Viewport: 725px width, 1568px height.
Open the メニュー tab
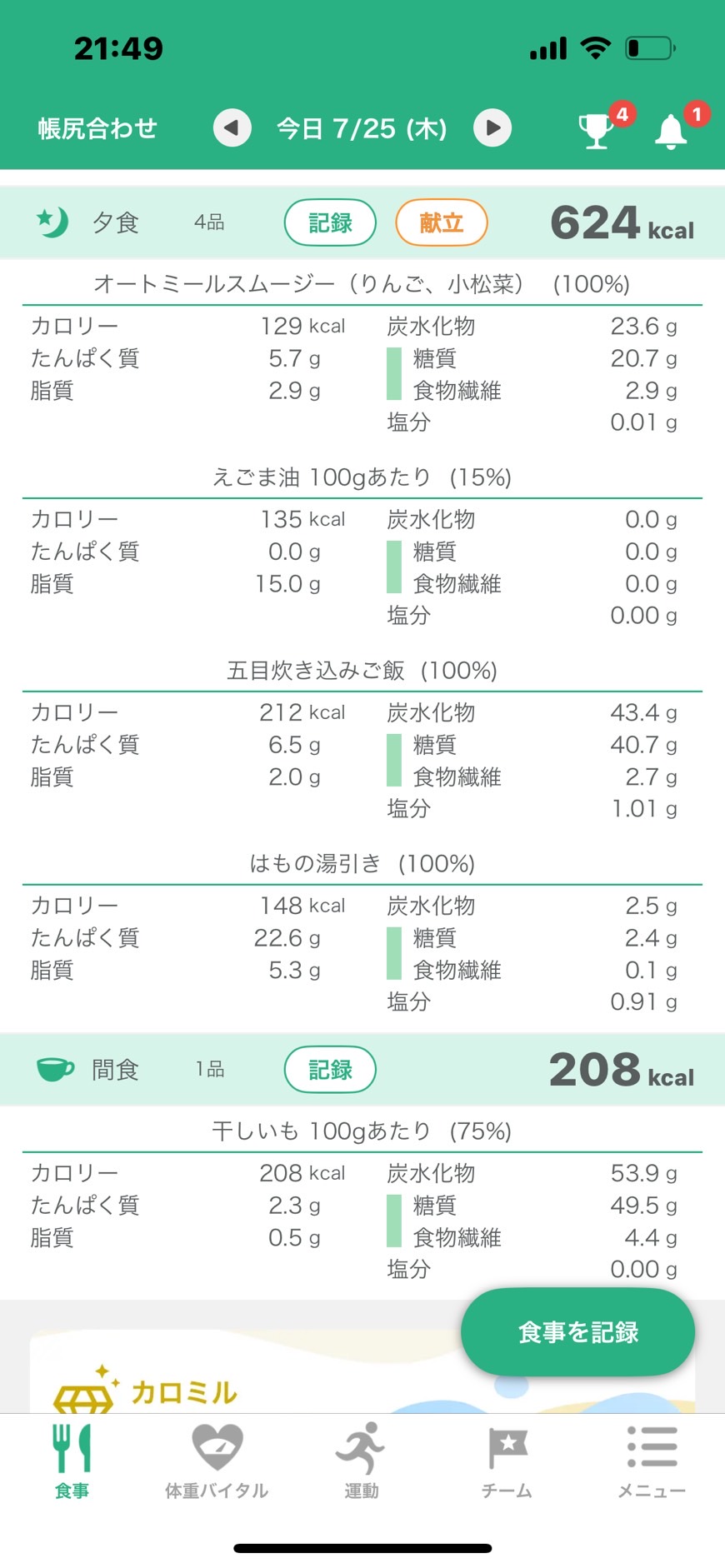tap(652, 1462)
